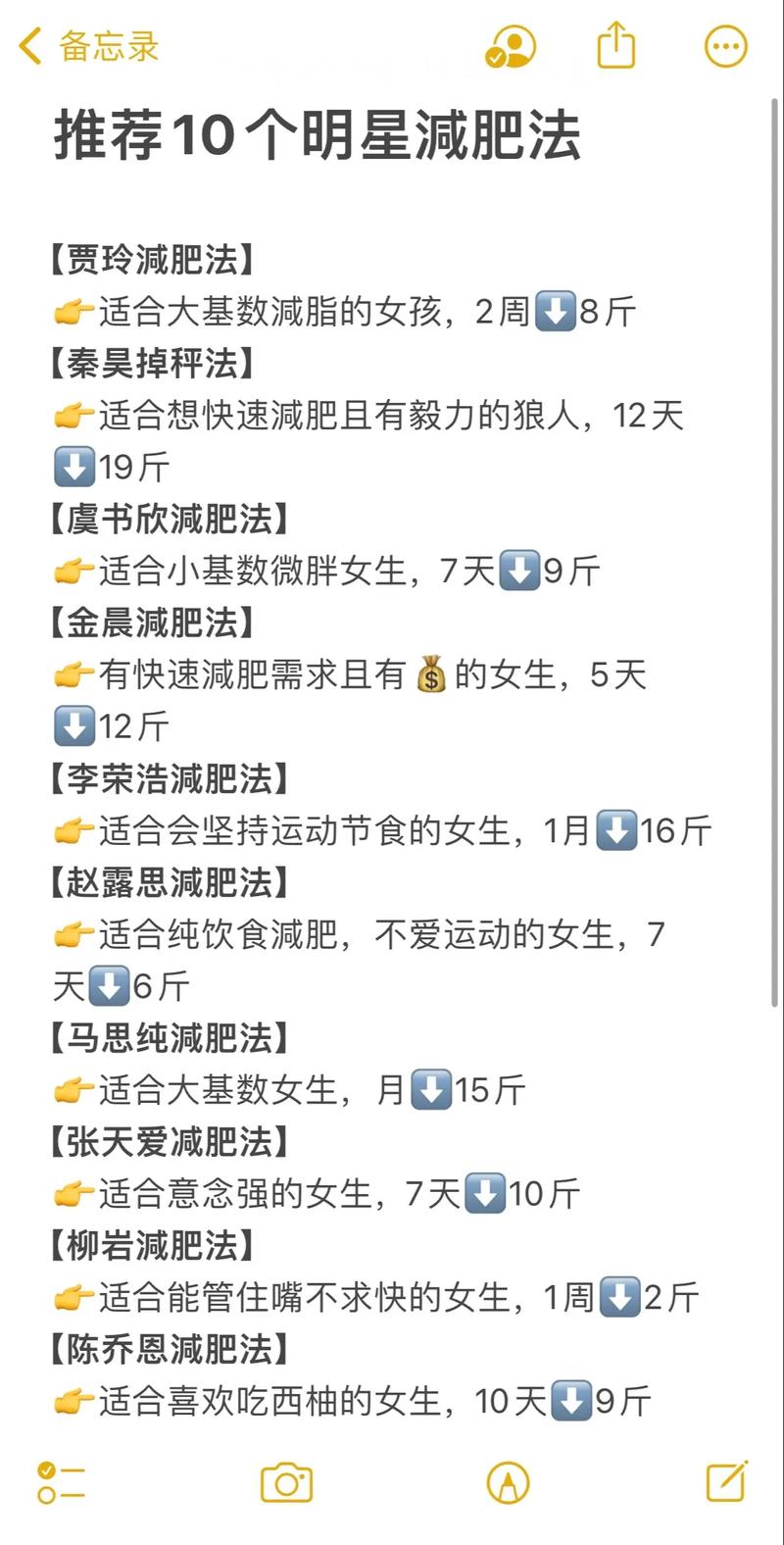784x1545 pixels.
Task: Open the markup pen tool
Action: click(x=508, y=1482)
